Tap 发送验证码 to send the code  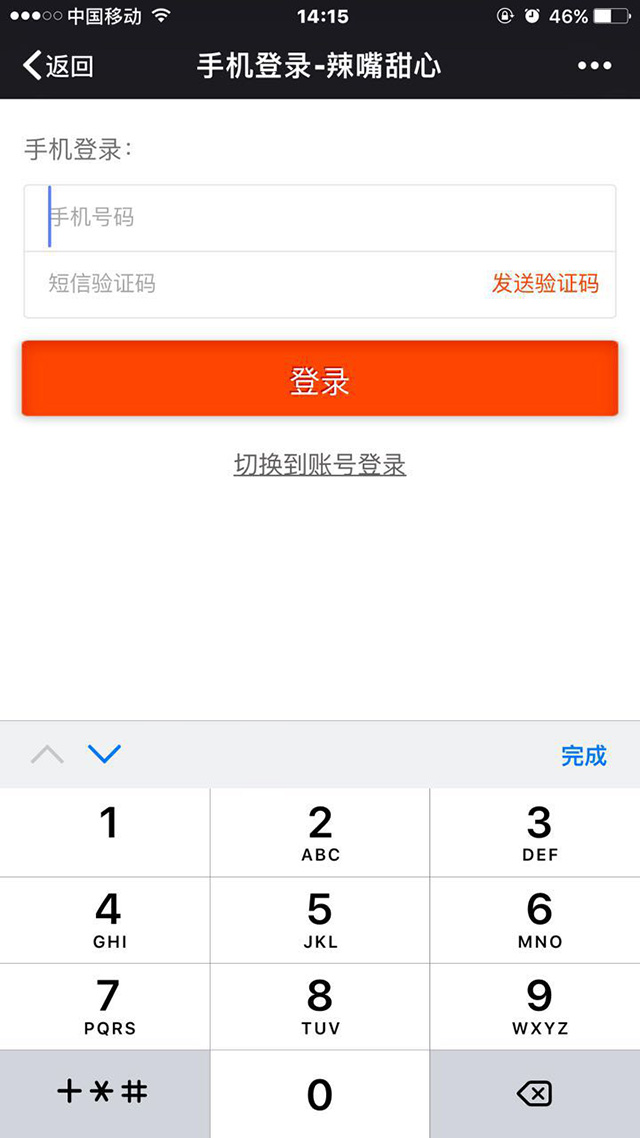(545, 284)
